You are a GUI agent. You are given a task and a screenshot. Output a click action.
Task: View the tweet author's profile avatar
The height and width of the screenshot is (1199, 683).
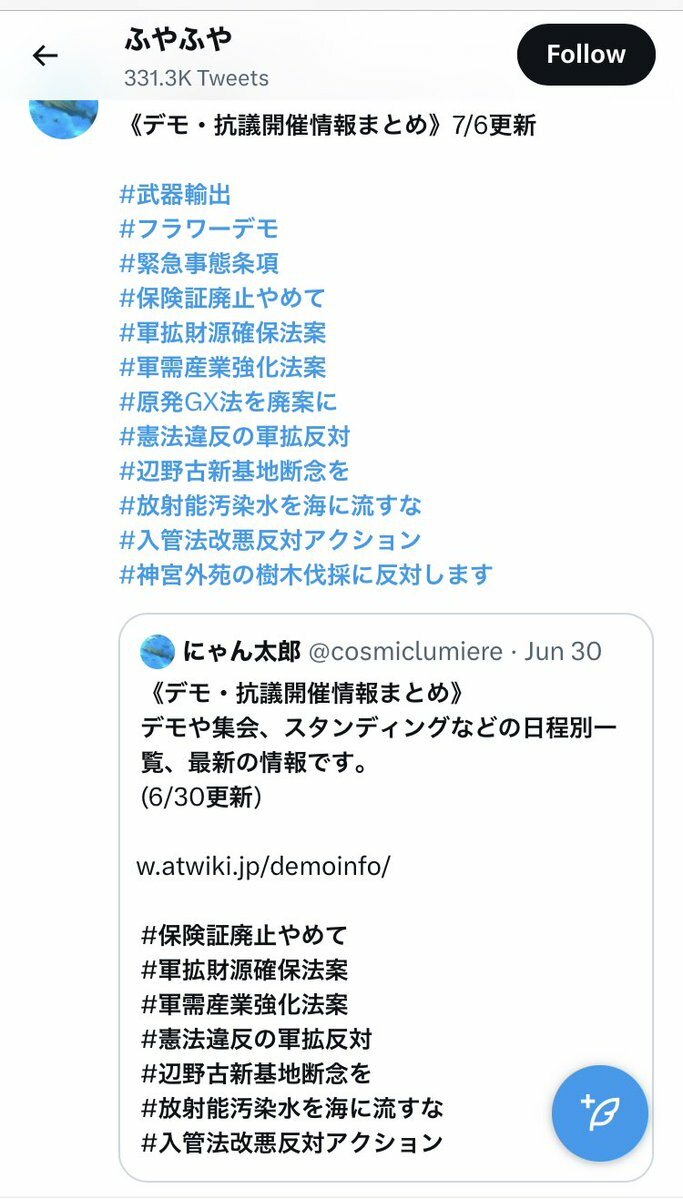pos(64,117)
